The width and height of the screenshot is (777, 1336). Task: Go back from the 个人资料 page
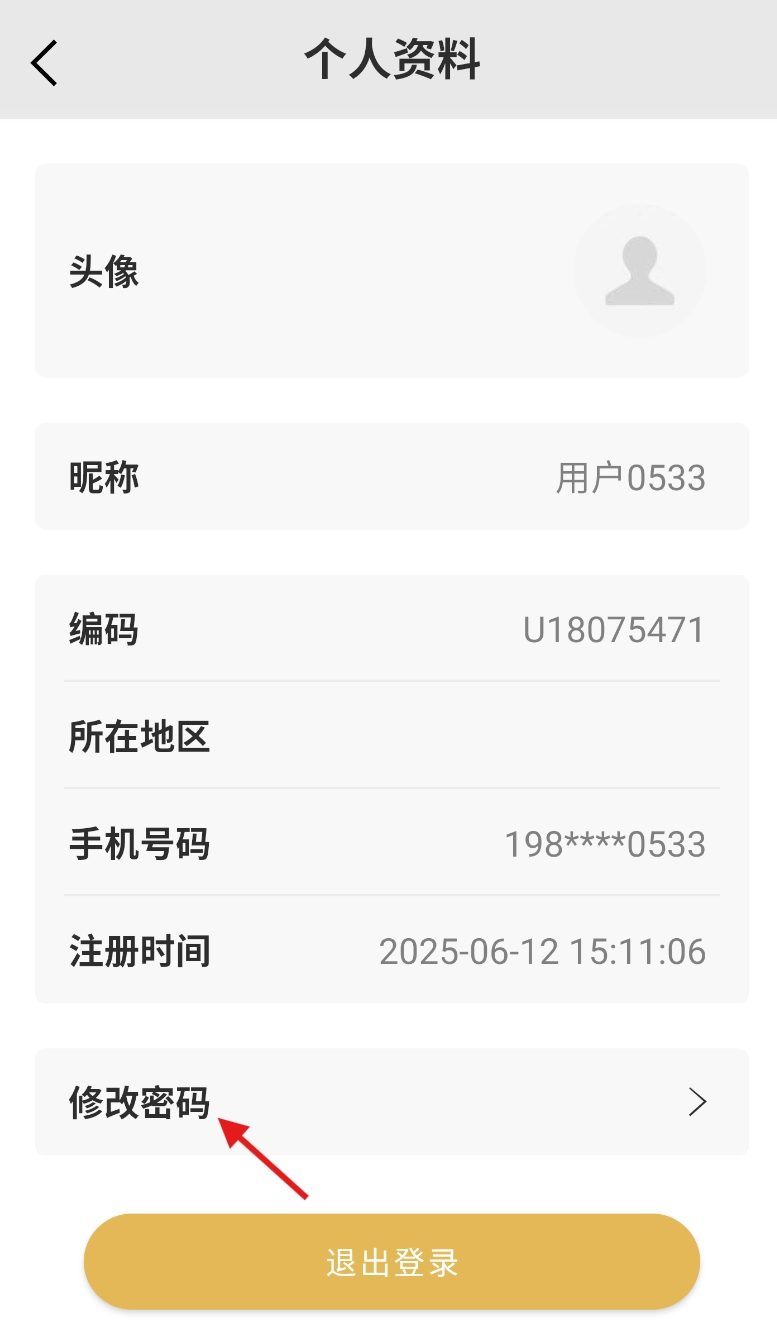(44, 63)
